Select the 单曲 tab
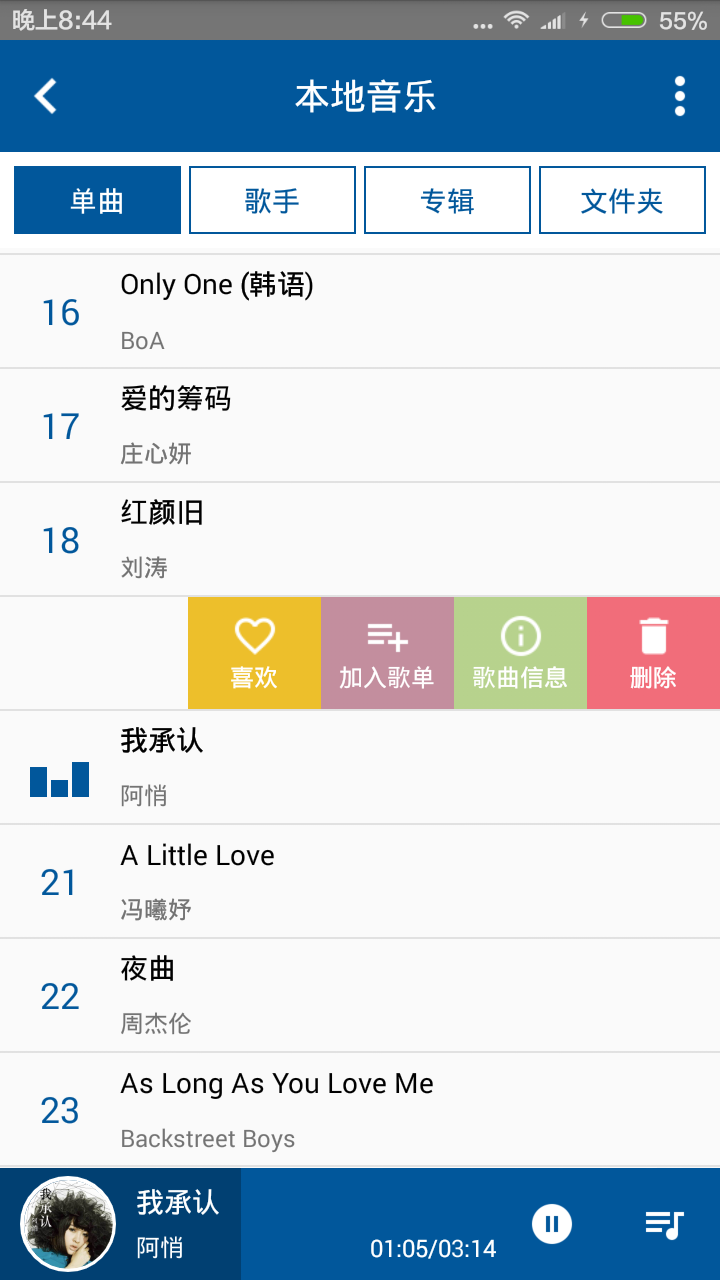Image resolution: width=720 pixels, height=1280 pixels. pyautogui.click(x=97, y=200)
